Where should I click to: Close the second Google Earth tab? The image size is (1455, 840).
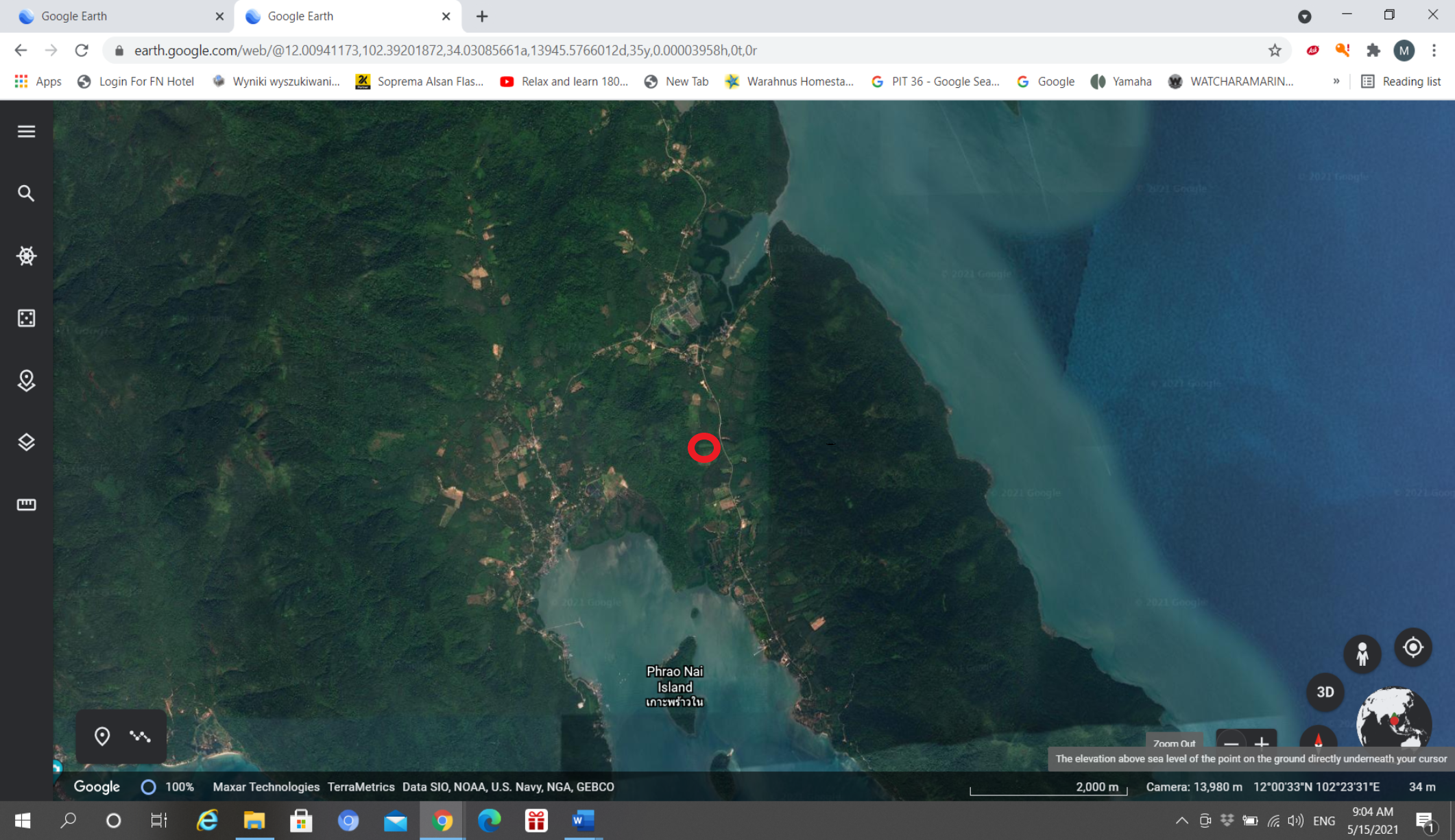click(446, 16)
